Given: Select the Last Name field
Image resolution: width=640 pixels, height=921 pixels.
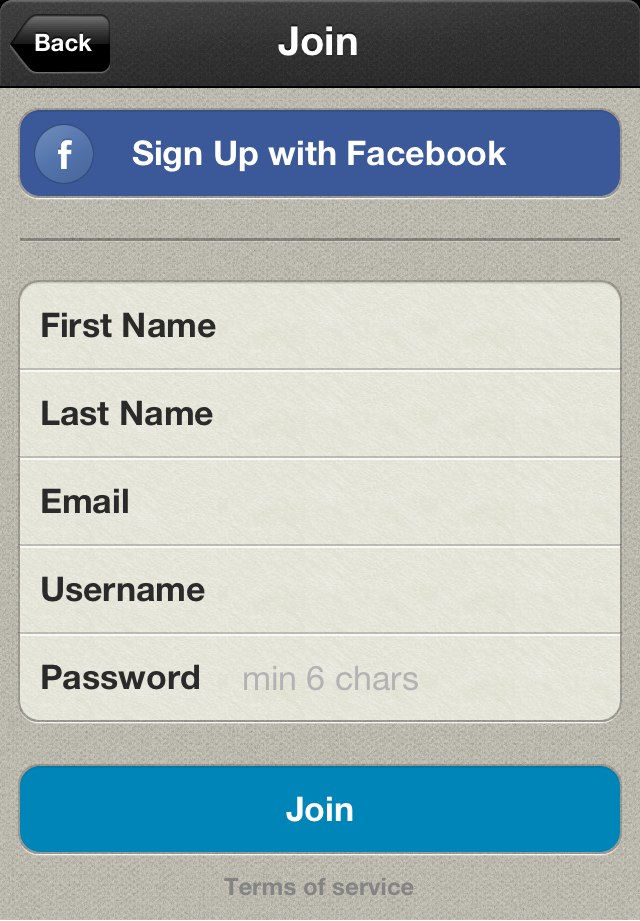Looking at the screenshot, I should pyautogui.click(x=400, y=414).
